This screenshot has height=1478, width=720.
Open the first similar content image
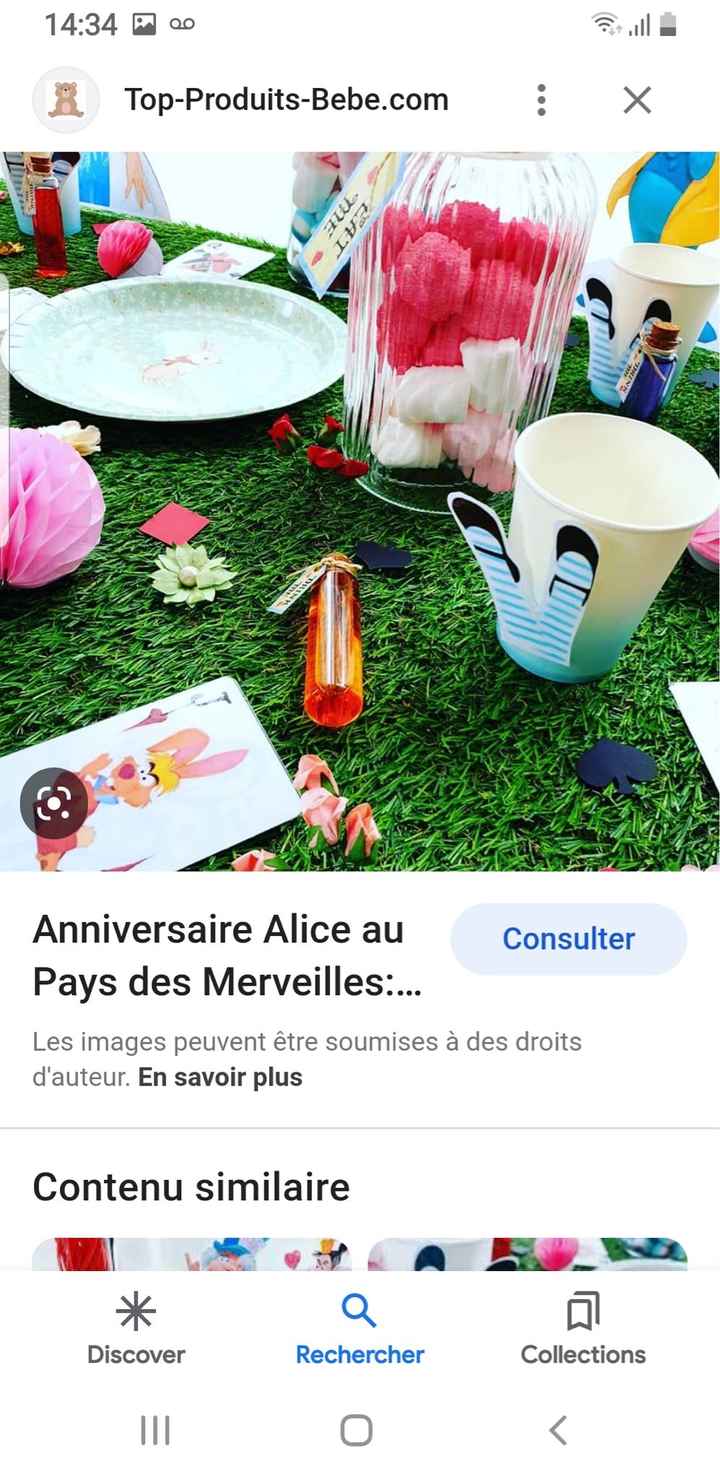point(190,1254)
